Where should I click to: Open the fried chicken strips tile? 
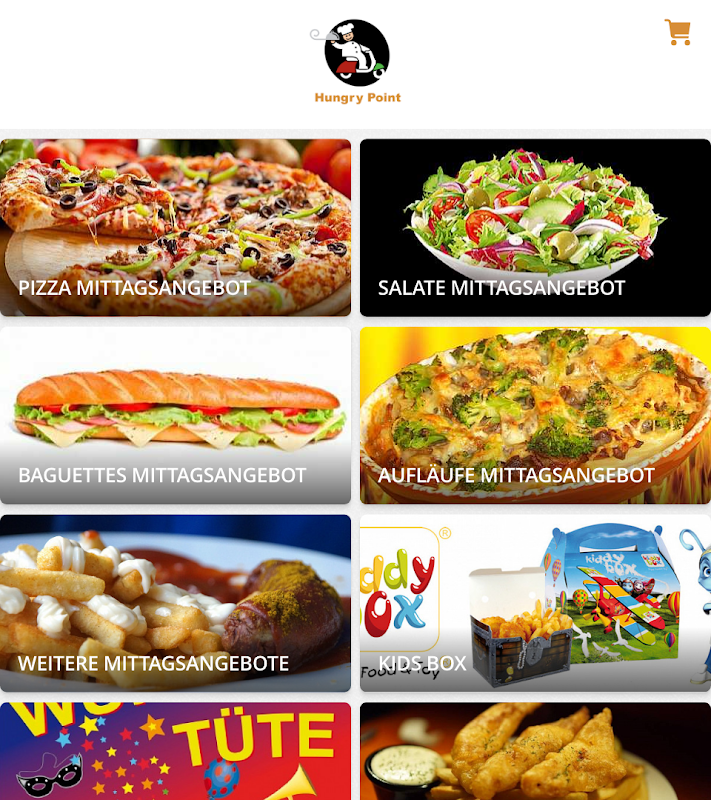pyautogui.click(x=536, y=751)
